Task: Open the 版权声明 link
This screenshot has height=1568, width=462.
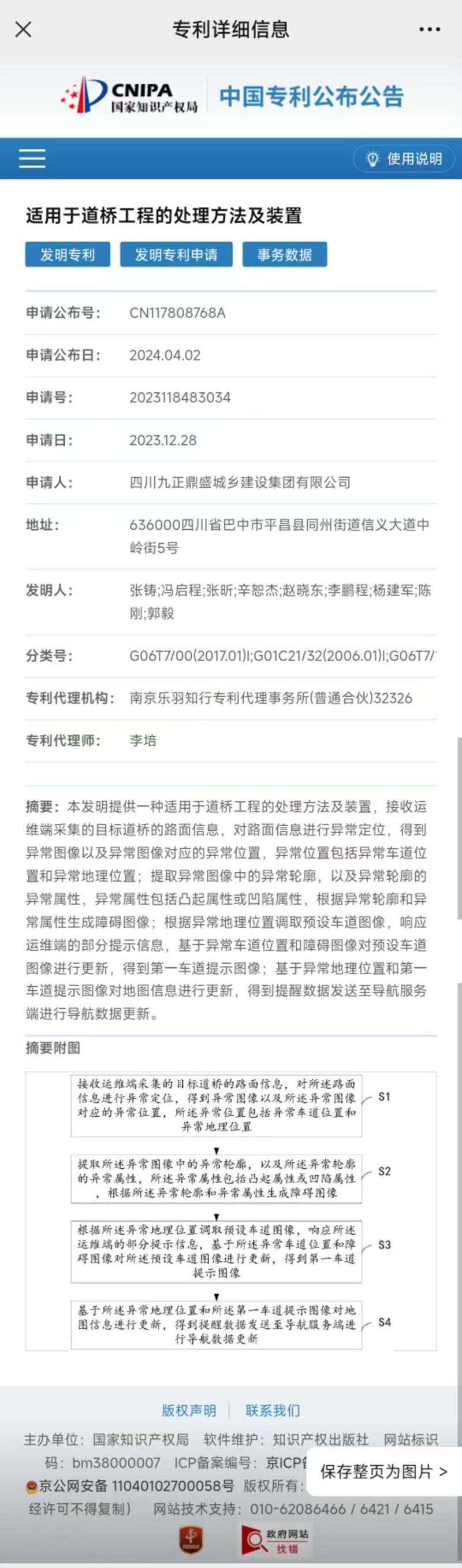Action: pyautogui.click(x=189, y=1410)
